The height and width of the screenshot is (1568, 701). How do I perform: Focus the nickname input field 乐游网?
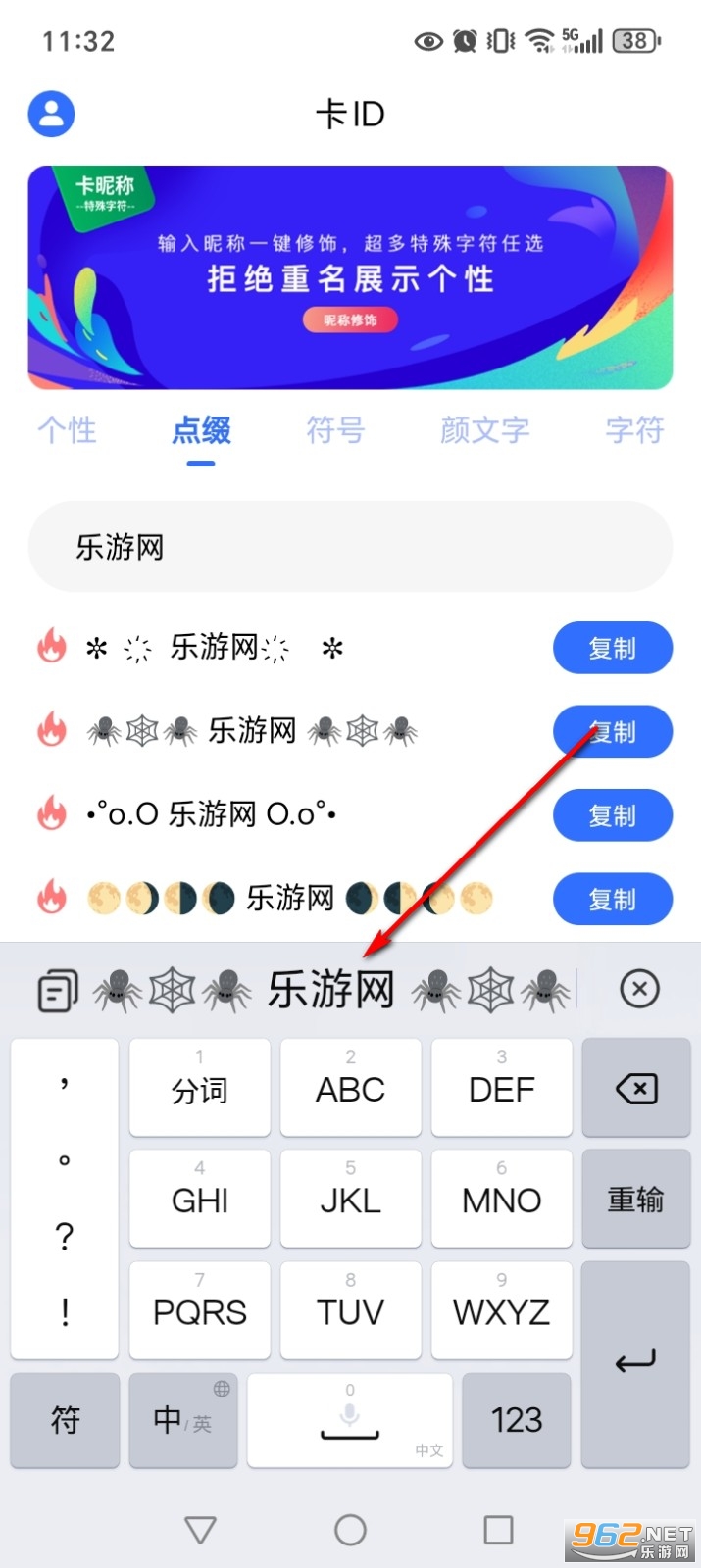[x=350, y=547]
